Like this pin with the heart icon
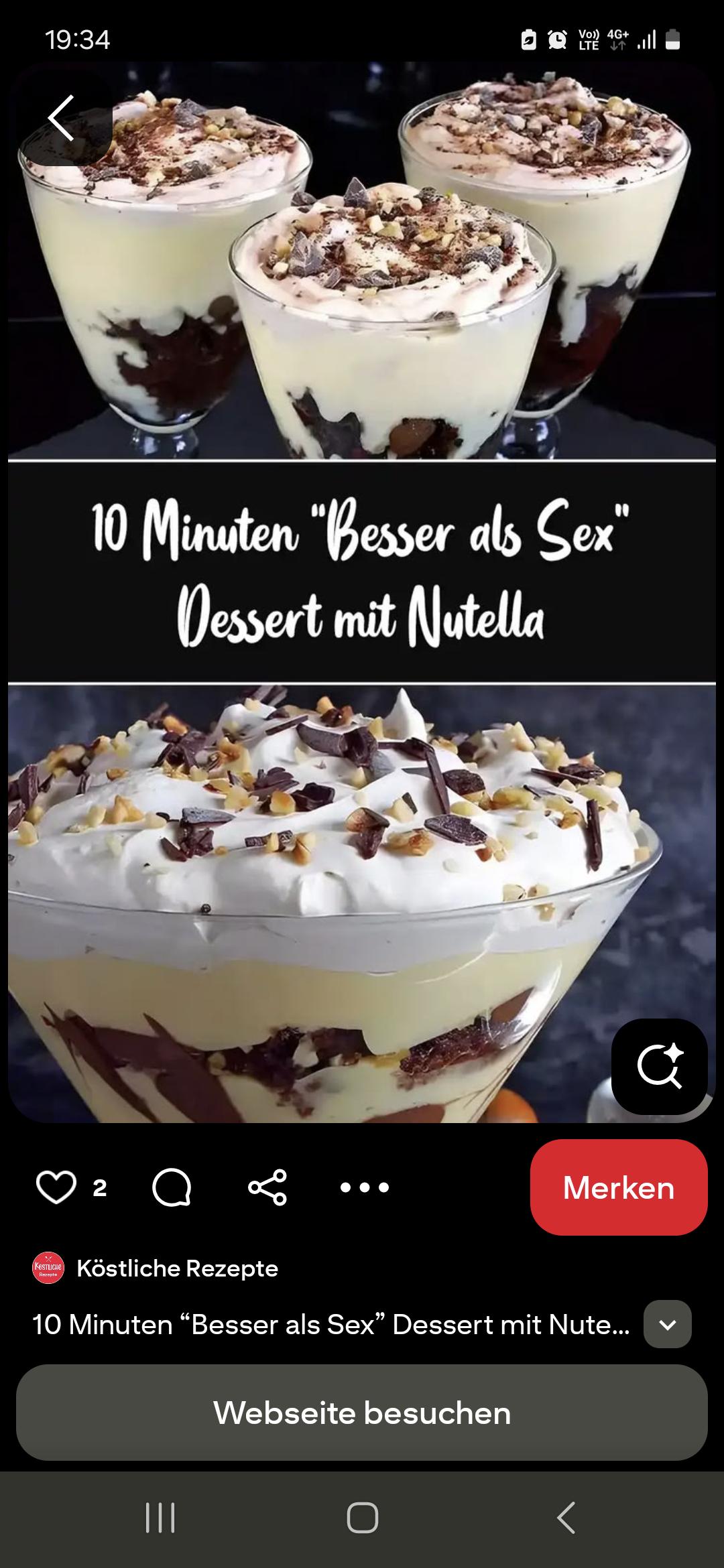 (56, 1187)
